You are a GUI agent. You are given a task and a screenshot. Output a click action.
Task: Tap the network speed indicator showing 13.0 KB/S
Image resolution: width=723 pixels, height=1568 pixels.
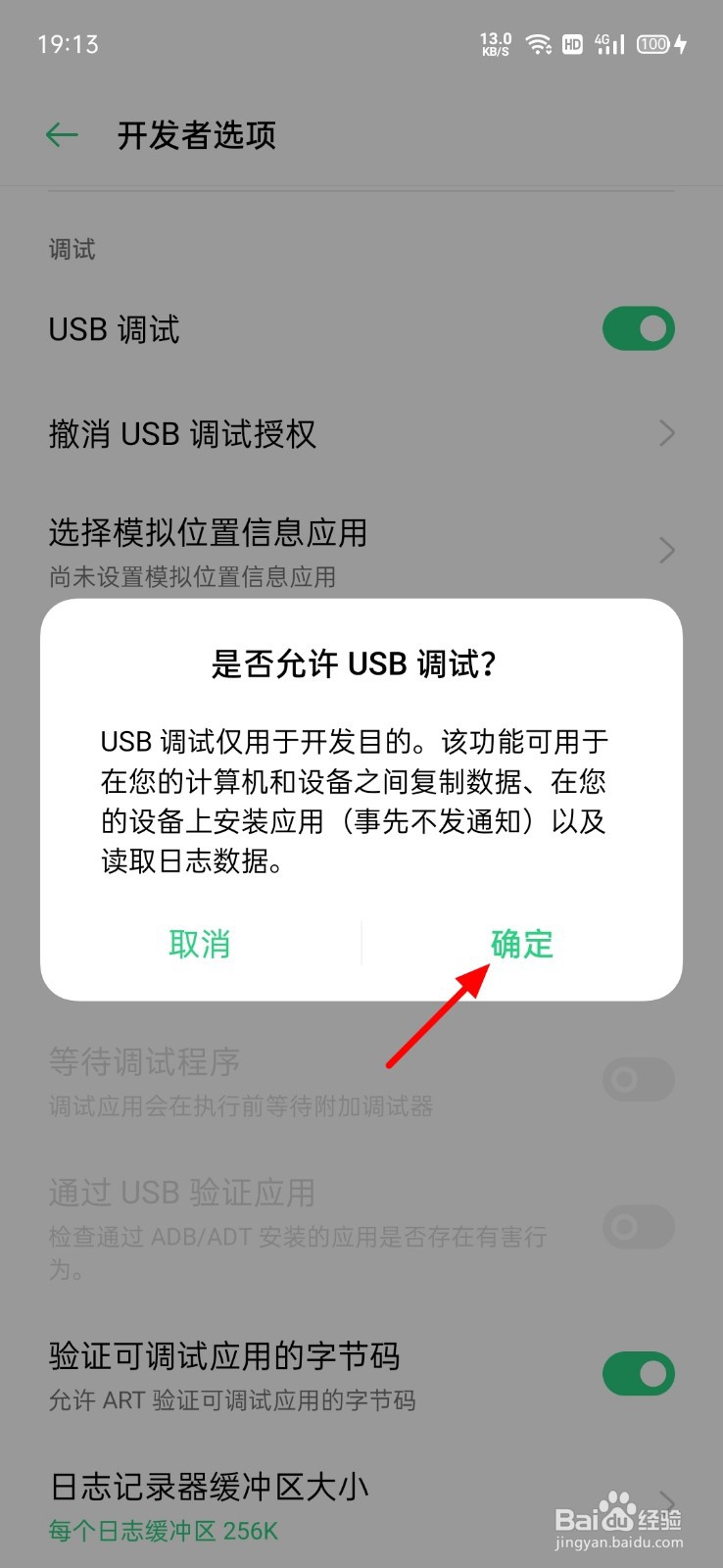(495, 43)
